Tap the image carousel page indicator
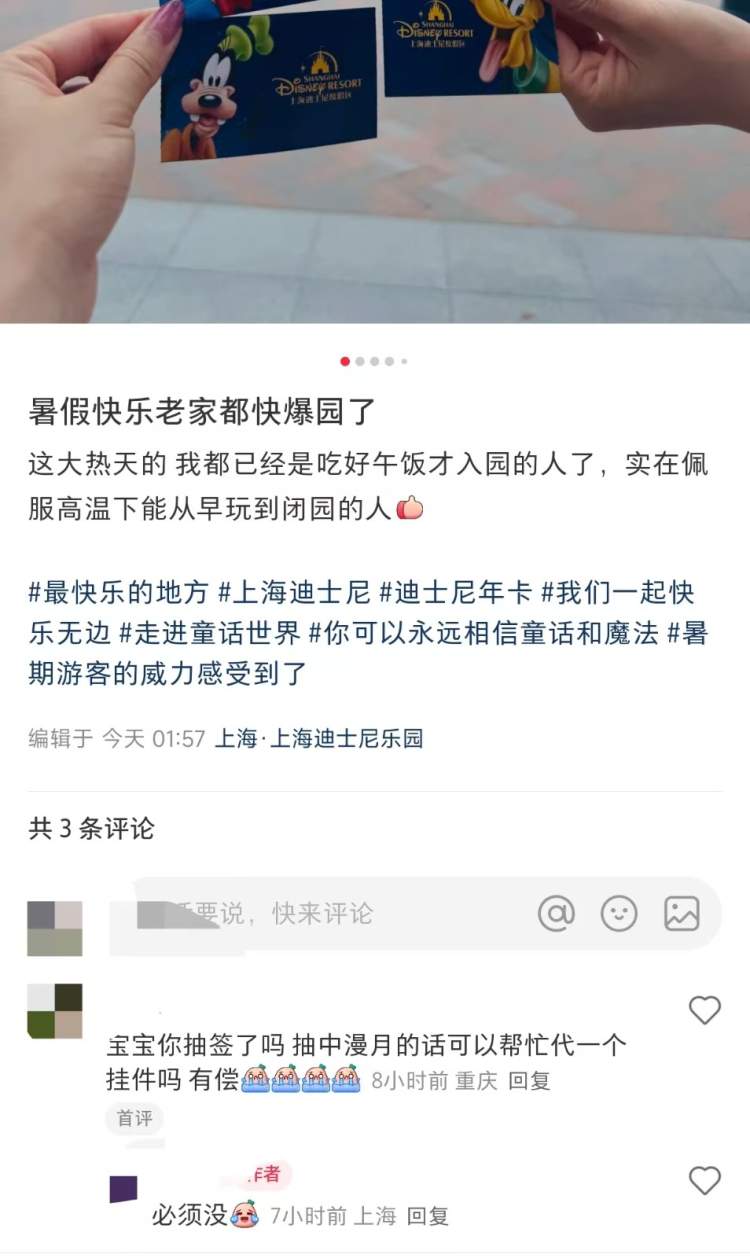 tap(374, 361)
